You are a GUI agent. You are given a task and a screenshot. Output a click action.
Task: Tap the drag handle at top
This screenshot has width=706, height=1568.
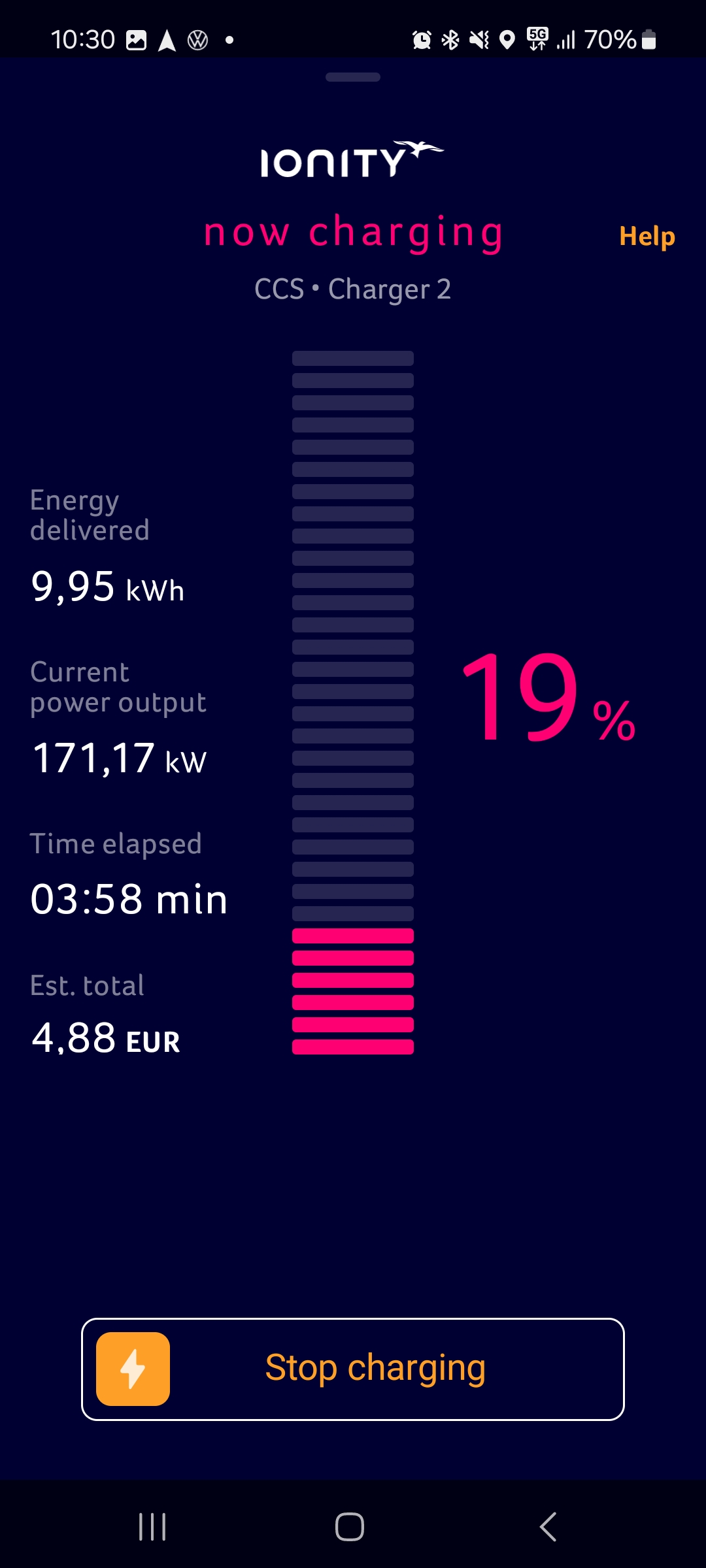coord(353,77)
